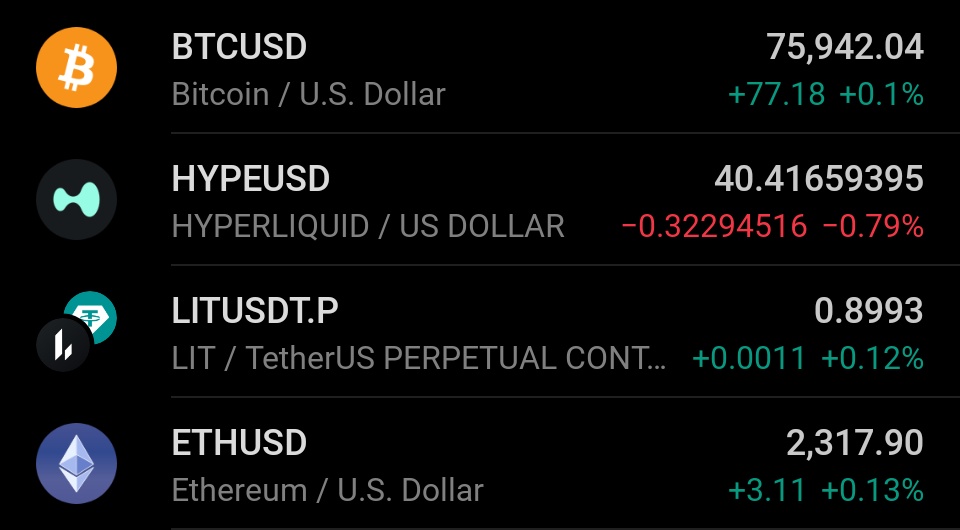Open the BTCUSD Bitcoin row
Screen dimensions: 960x530
(x=480, y=69)
